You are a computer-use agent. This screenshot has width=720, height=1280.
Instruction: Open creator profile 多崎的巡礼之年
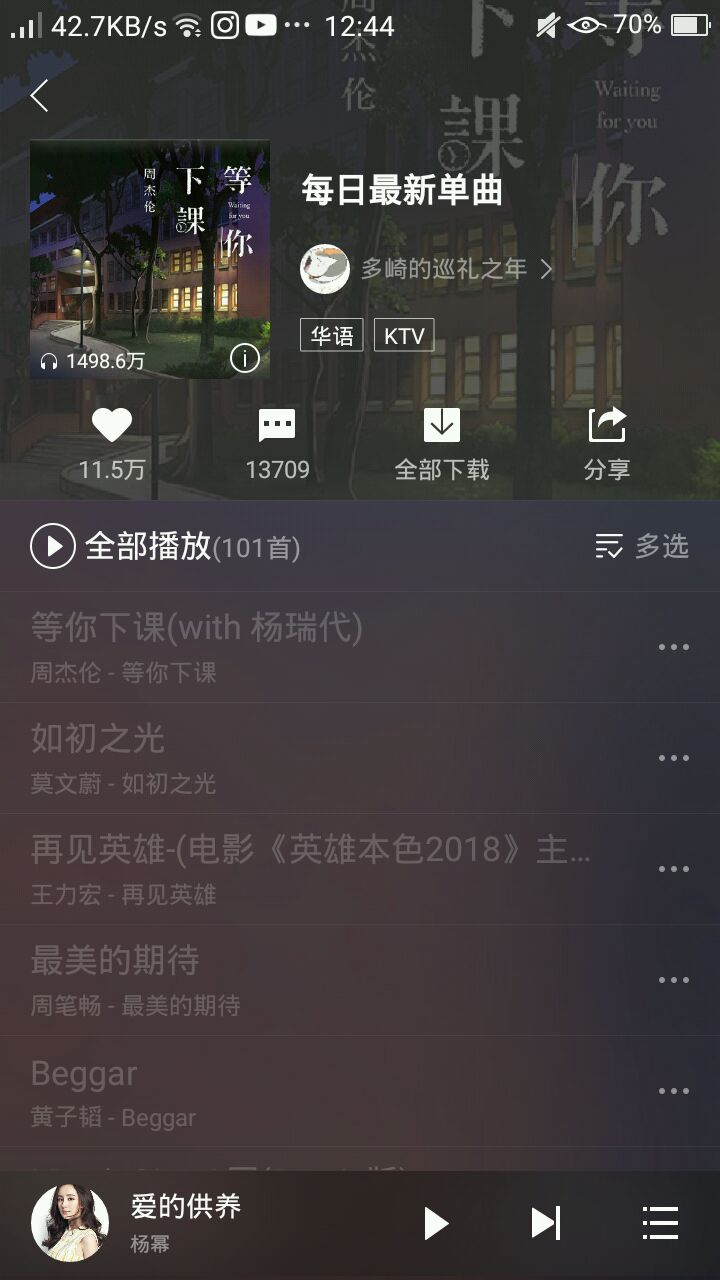pyautogui.click(x=427, y=269)
